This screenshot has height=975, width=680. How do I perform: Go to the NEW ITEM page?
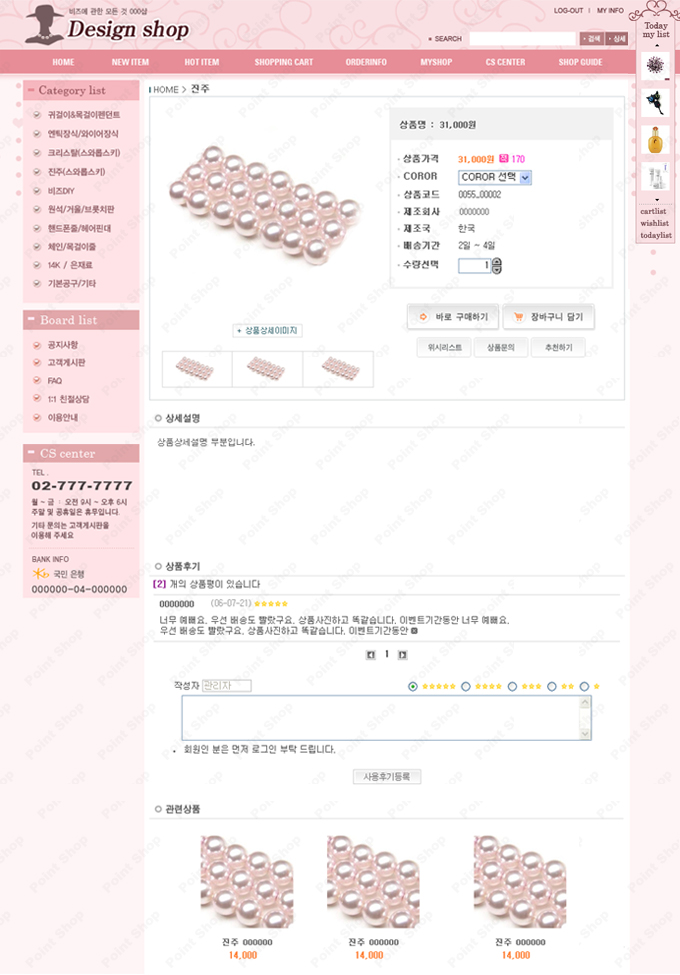pyautogui.click(x=130, y=62)
